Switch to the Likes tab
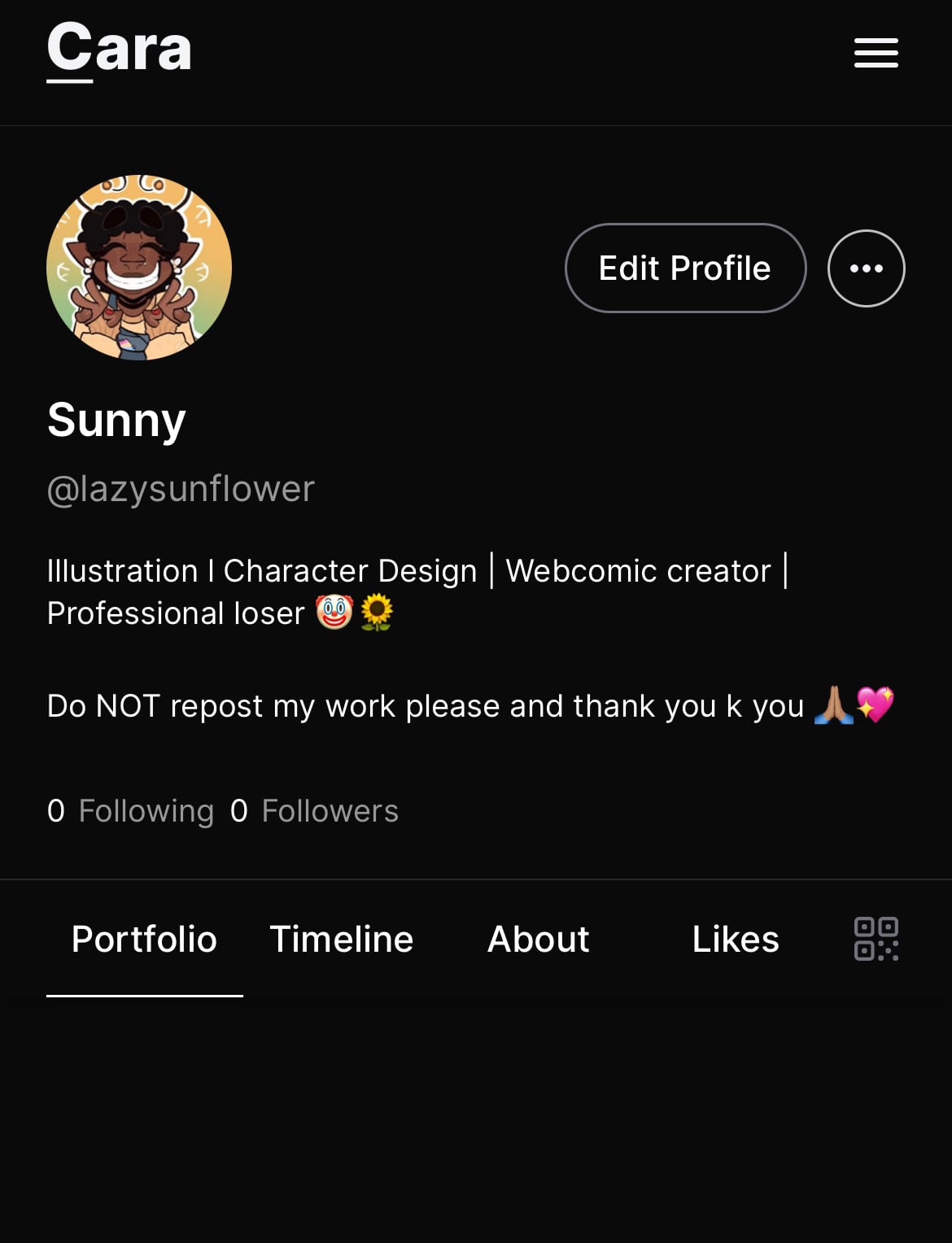952x1243 pixels. pyautogui.click(x=735, y=940)
